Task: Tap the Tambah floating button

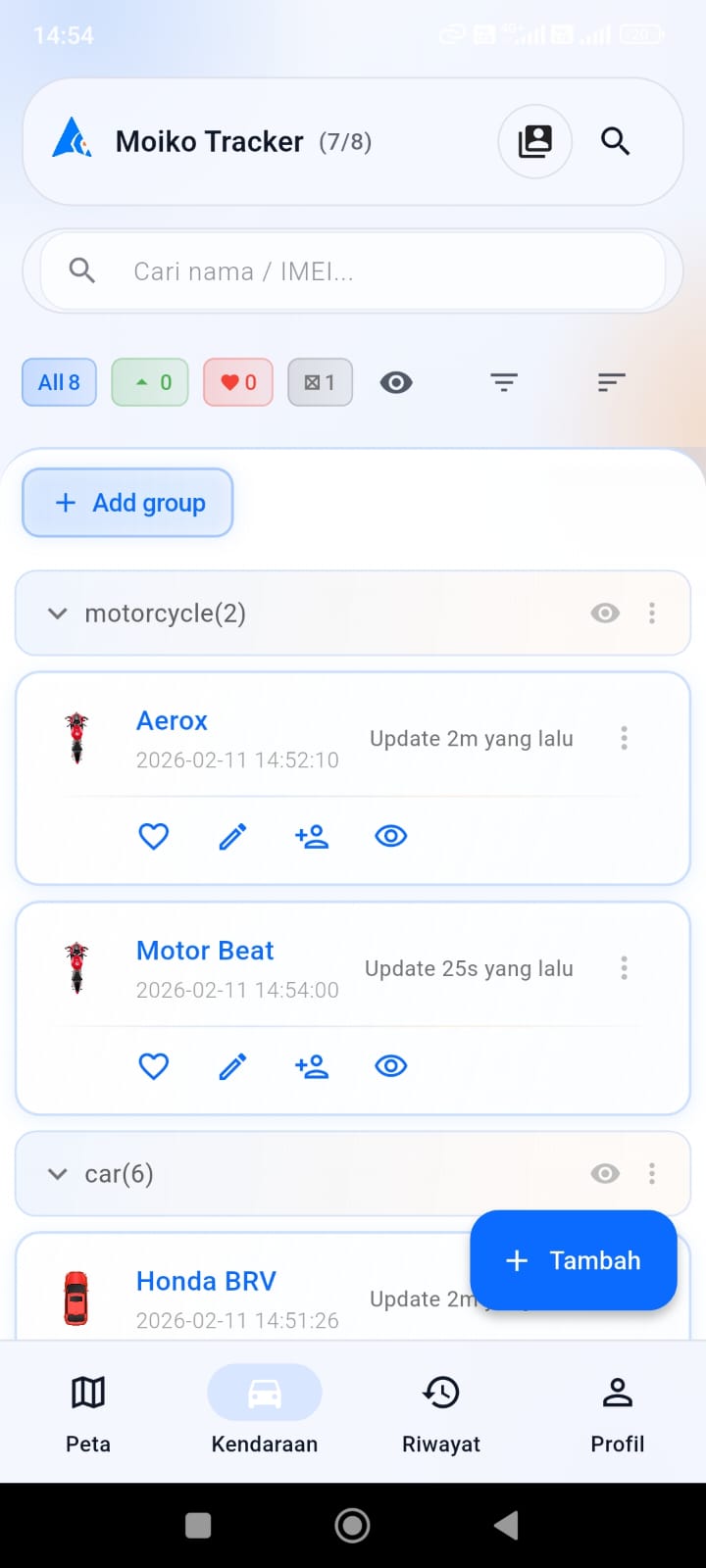Action: [574, 1260]
